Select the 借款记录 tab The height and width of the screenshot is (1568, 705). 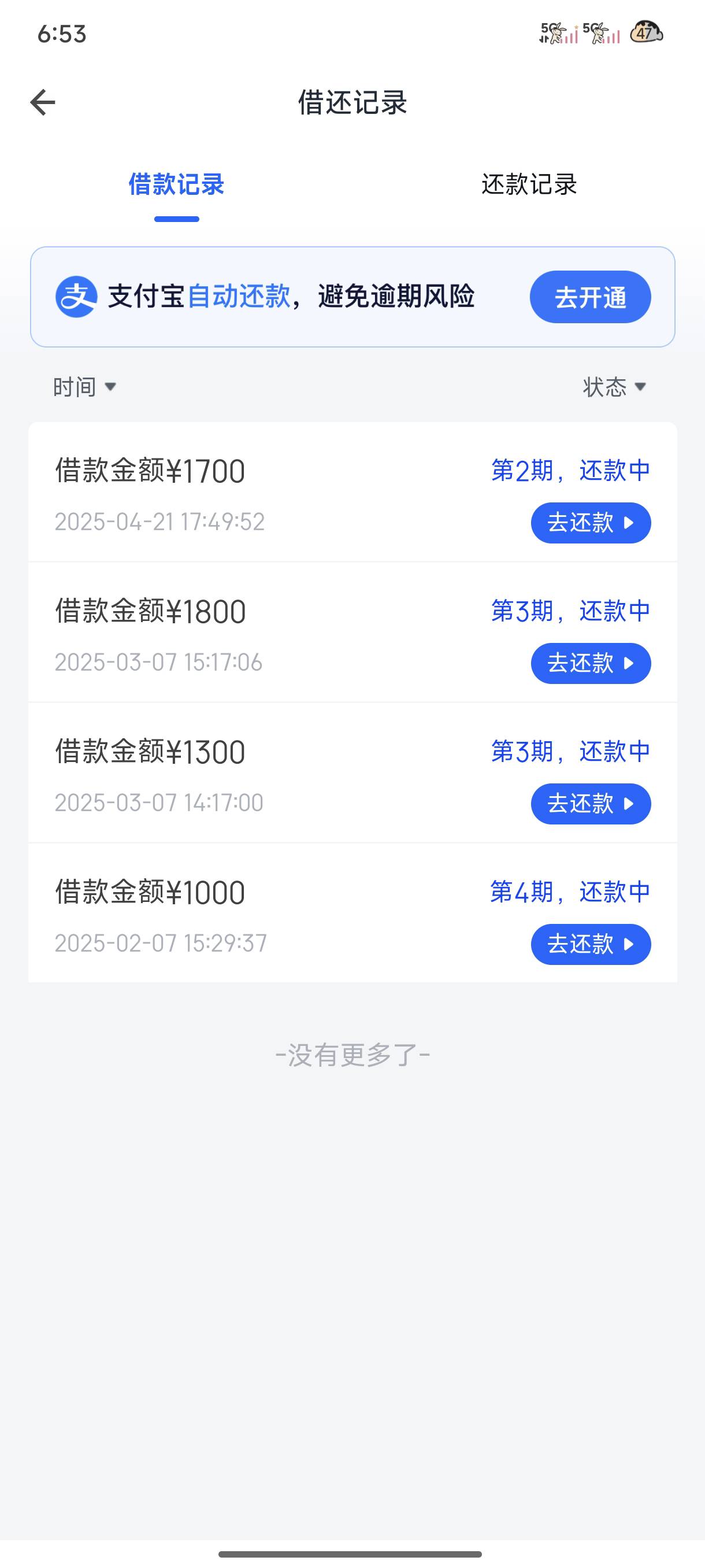point(176,184)
